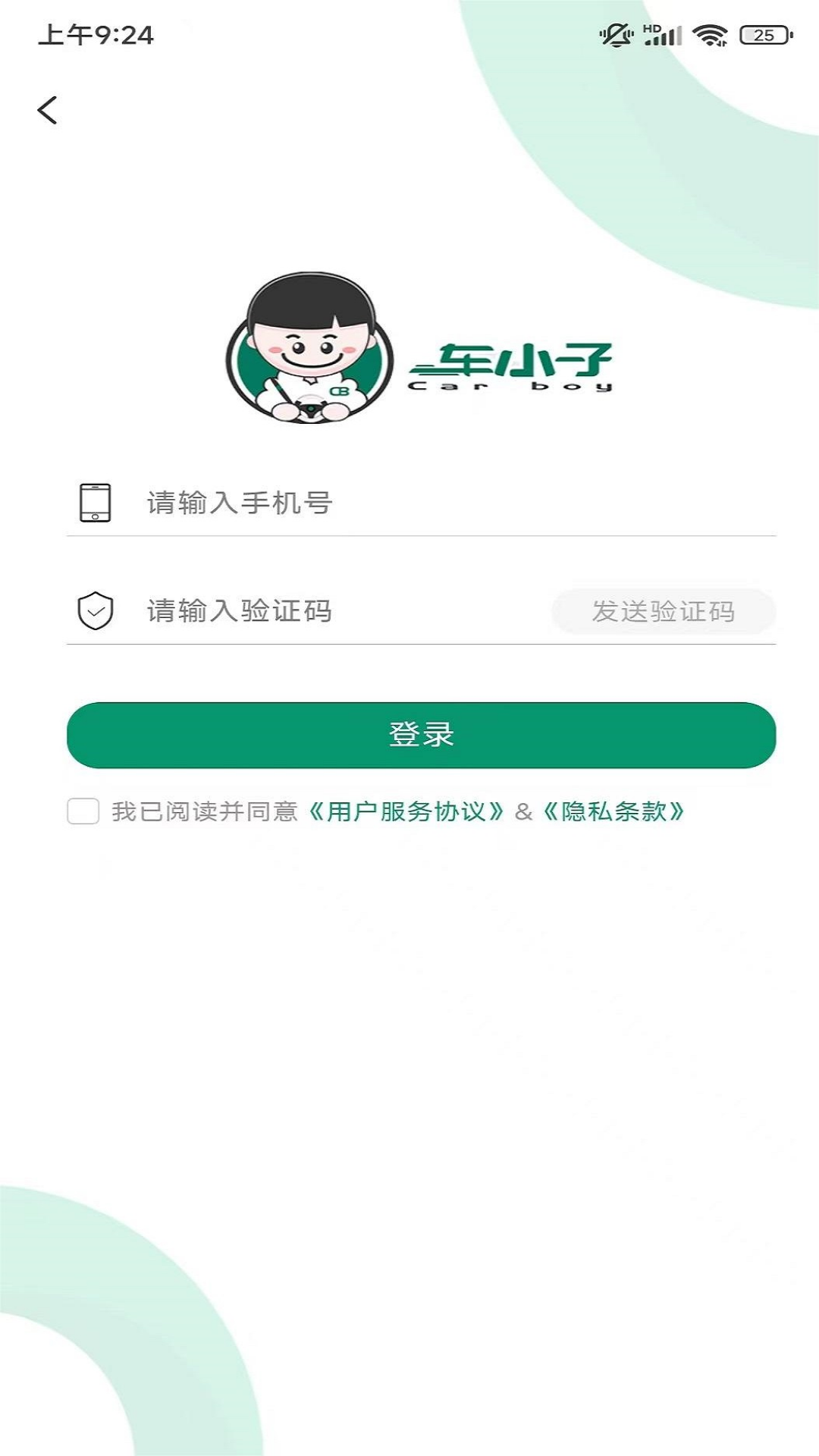Tap the green 登录 login button

point(422,735)
